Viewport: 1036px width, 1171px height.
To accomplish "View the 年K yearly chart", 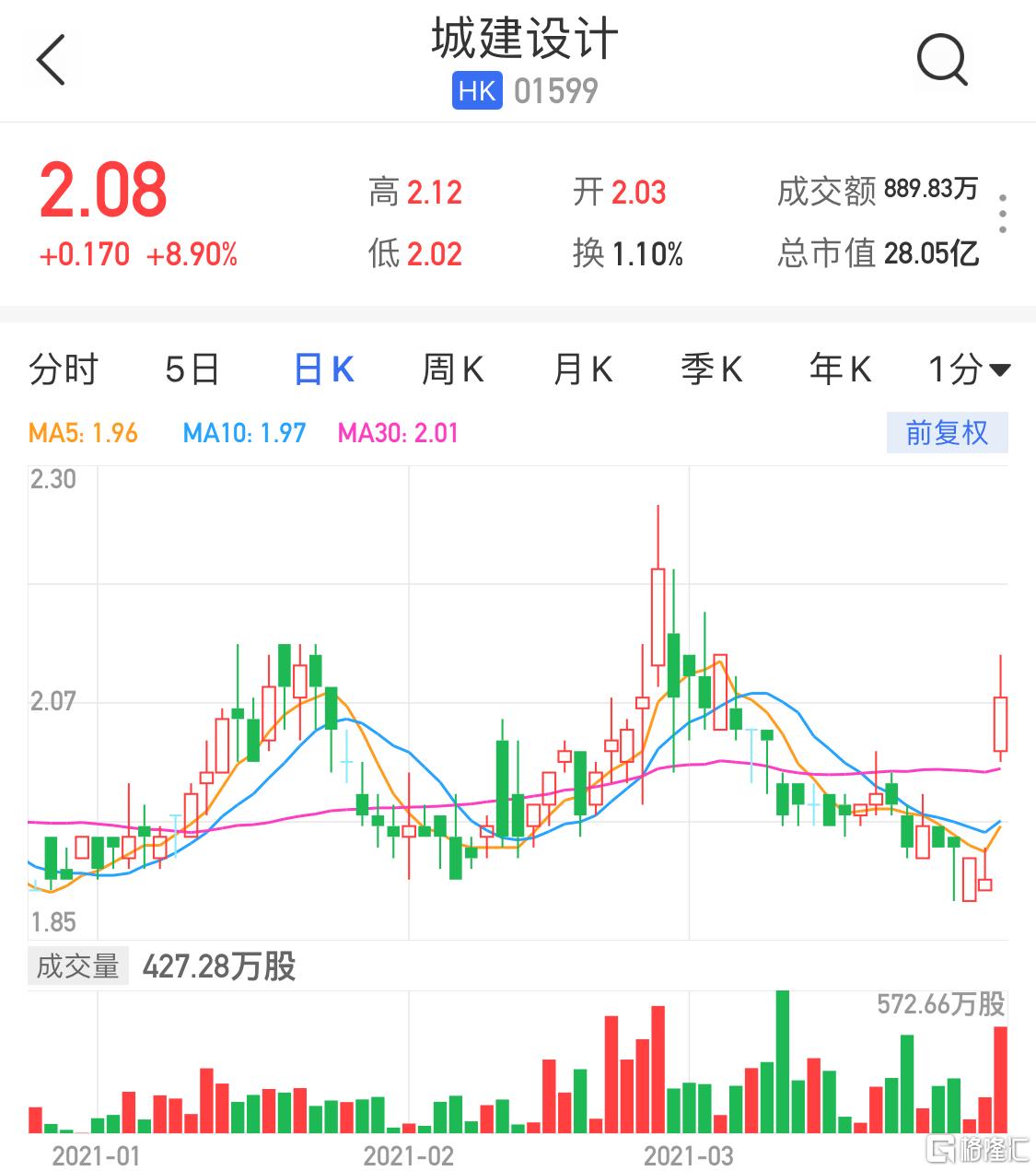I will coord(840,370).
